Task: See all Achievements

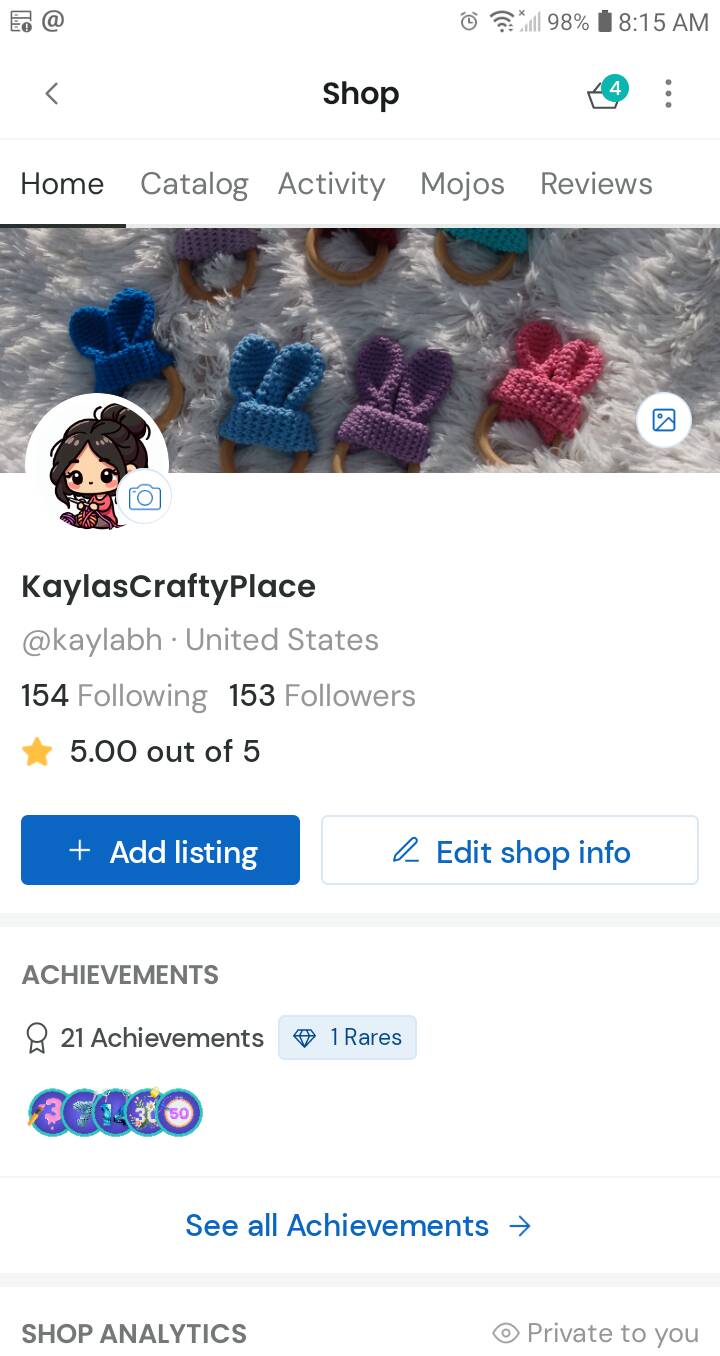Action: 358,1226
